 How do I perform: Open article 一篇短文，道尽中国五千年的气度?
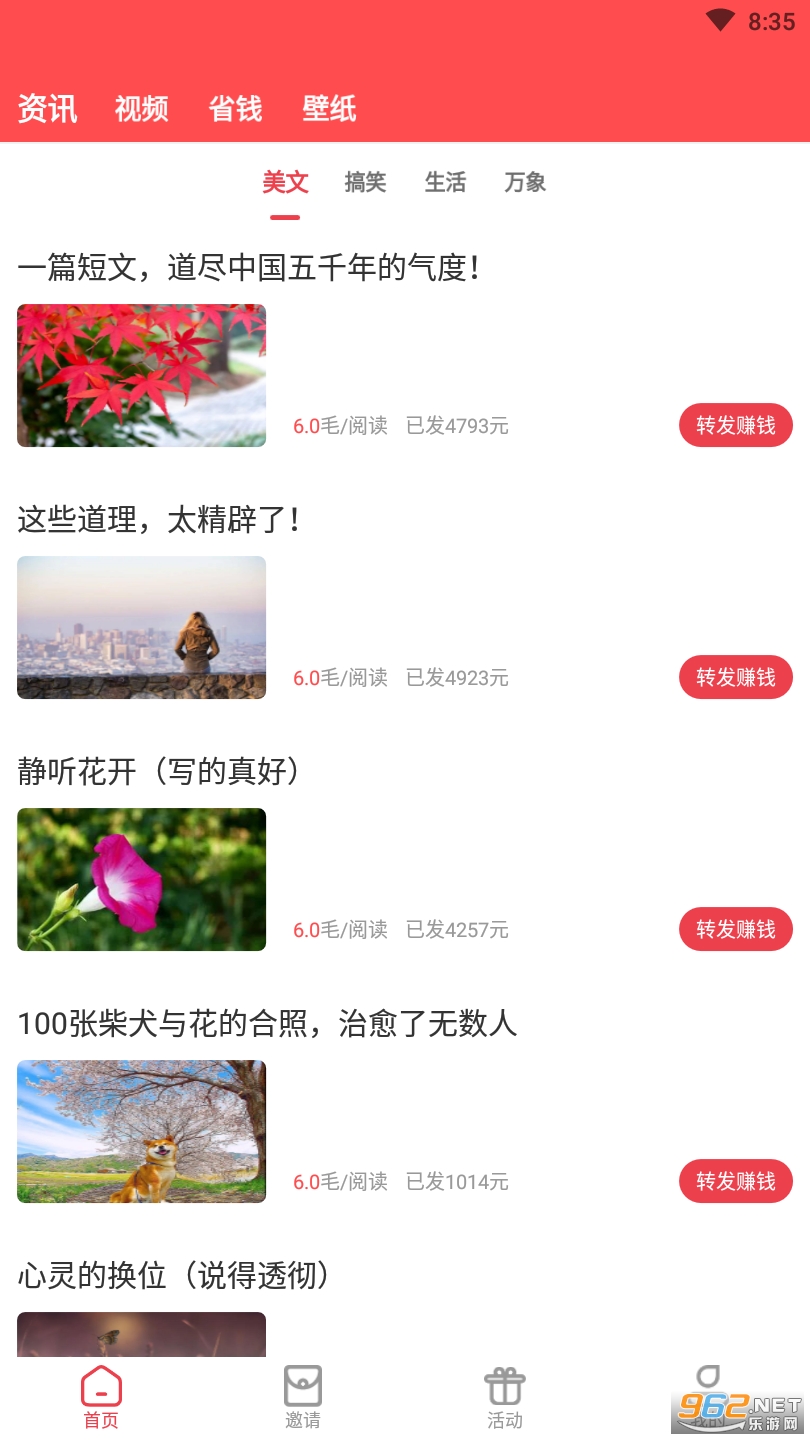(x=249, y=268)
